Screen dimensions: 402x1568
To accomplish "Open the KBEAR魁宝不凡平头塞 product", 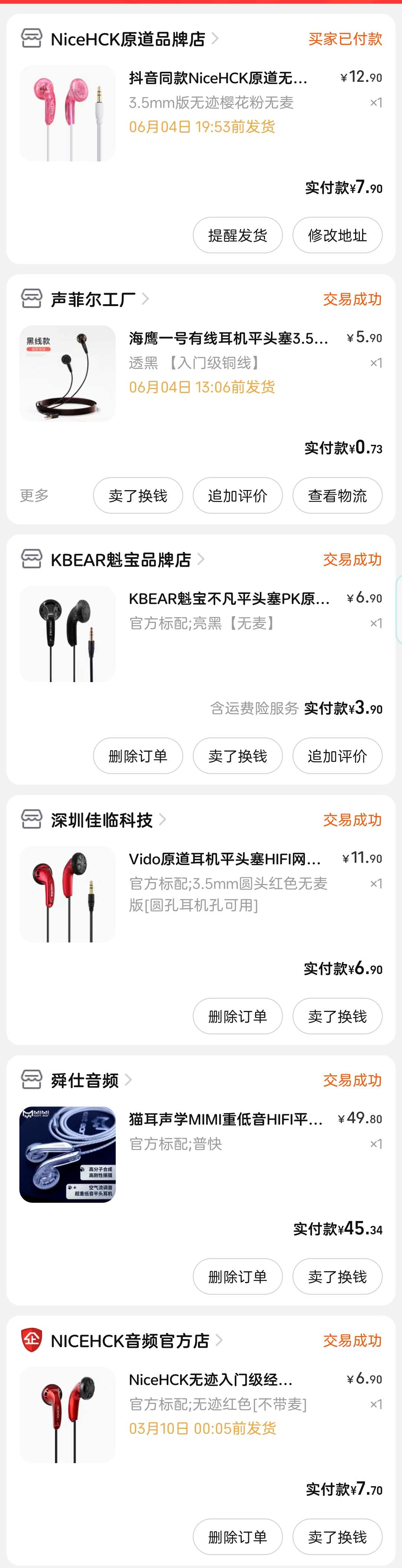I will tap(229, 599).
